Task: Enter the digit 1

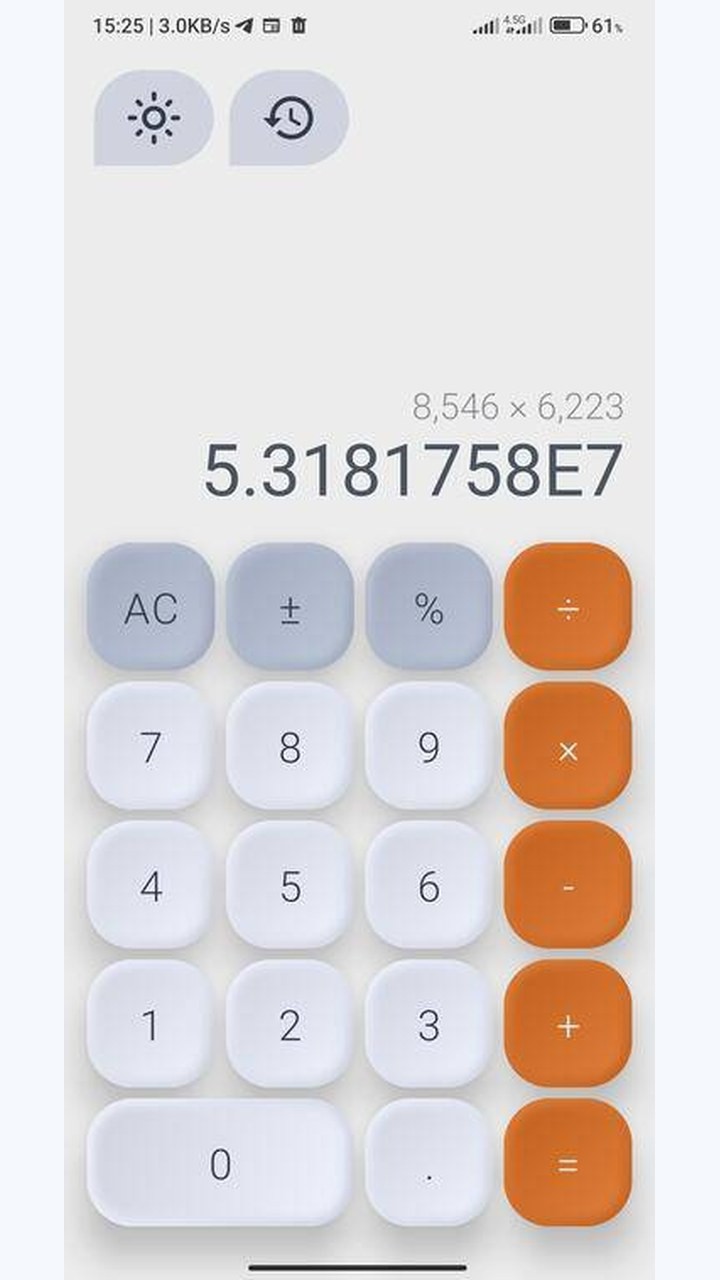Action: tap(151, 1024)
